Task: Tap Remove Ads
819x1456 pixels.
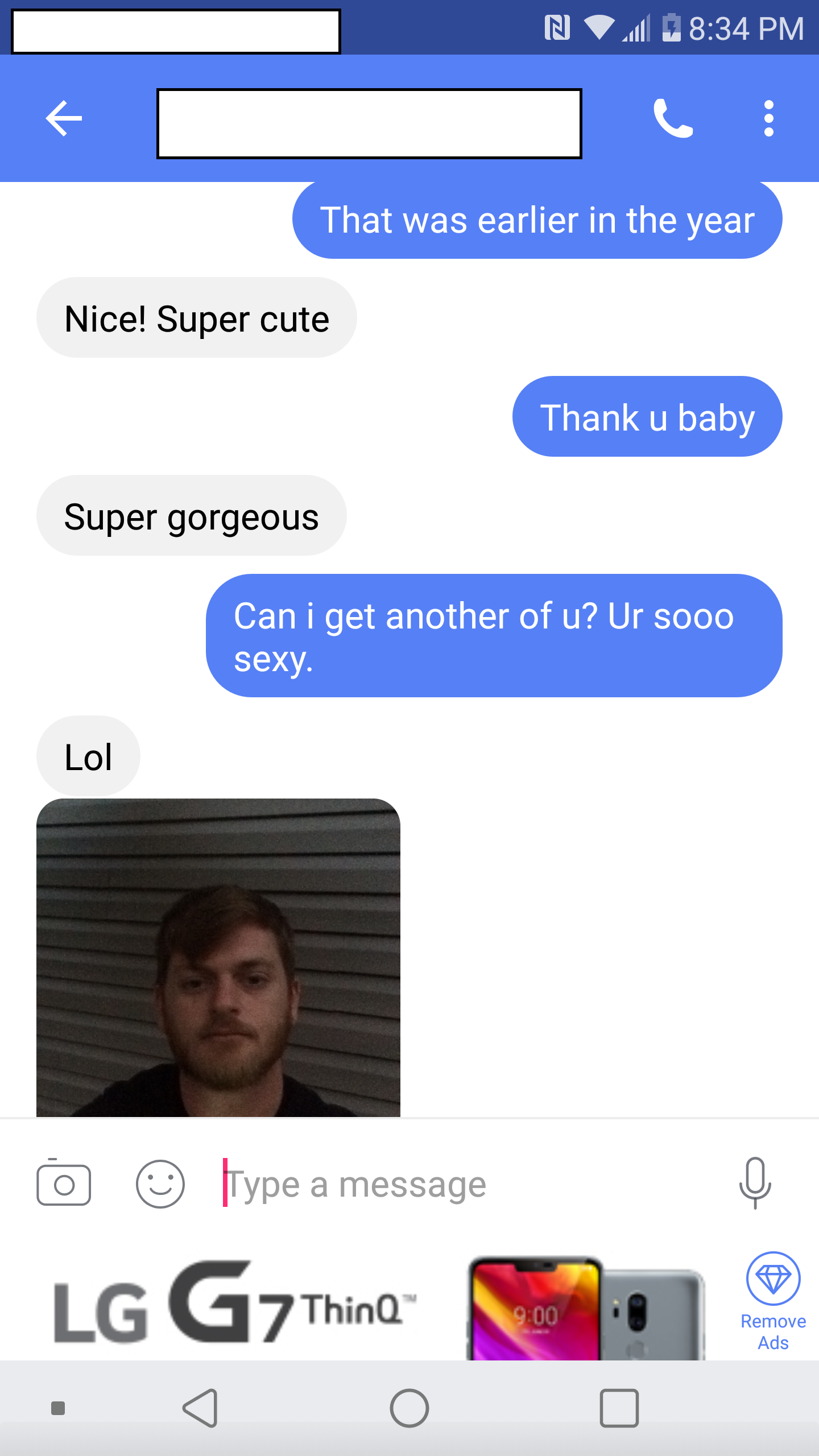Action: click(x=773, y=1301)
